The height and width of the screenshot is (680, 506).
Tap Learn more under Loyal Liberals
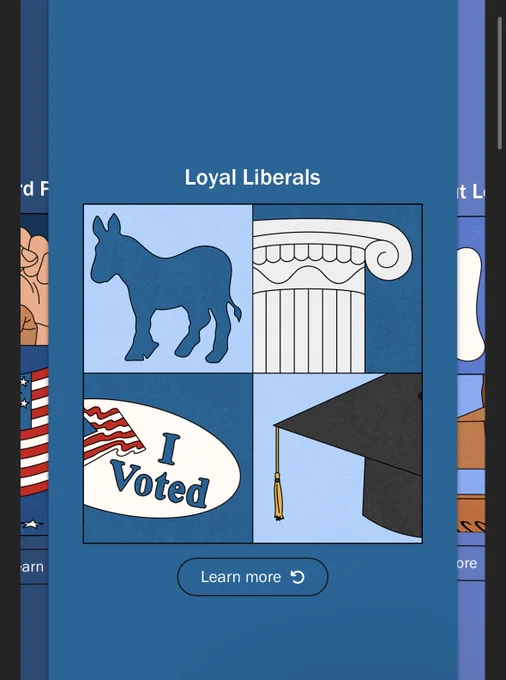click(x=252, y=577)
